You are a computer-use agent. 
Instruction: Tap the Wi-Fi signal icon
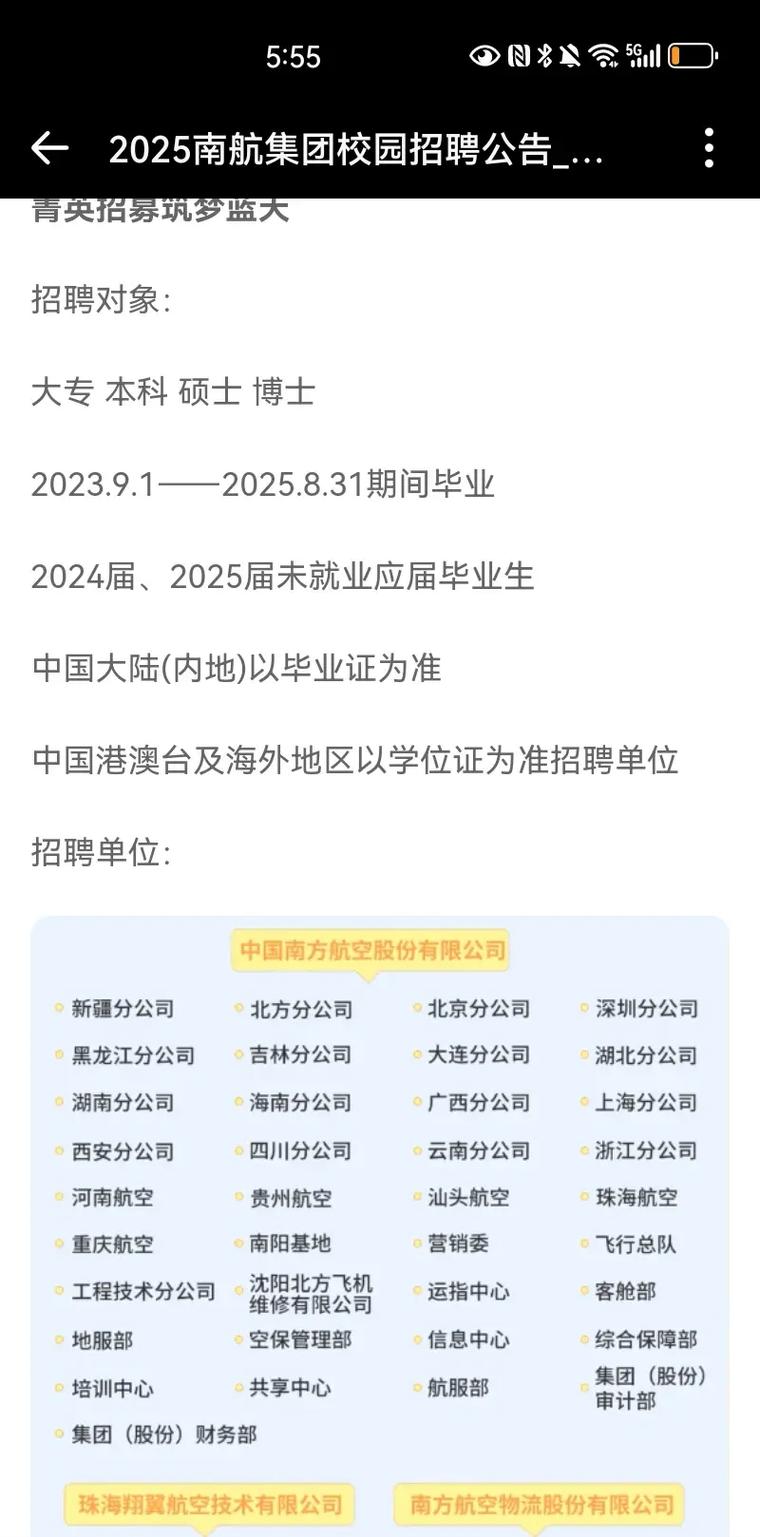[604, 57]
